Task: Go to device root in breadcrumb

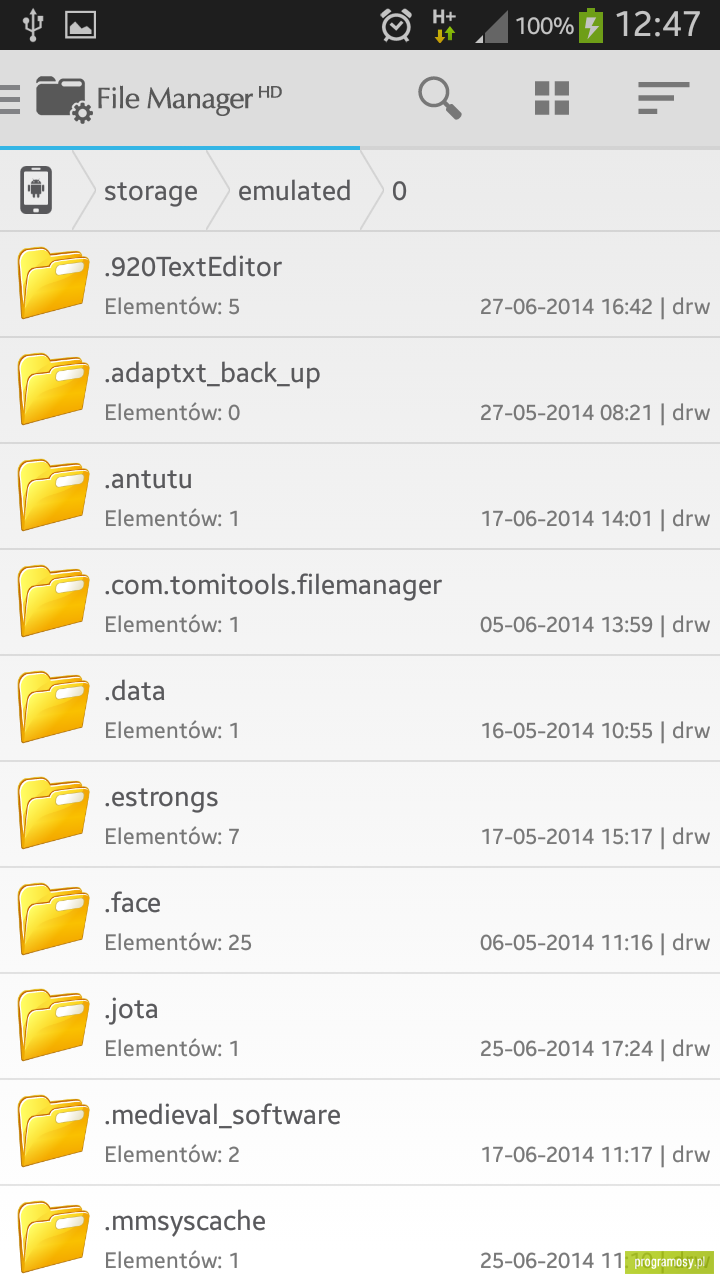Action: pyautogui.click(x=36, y=190)
